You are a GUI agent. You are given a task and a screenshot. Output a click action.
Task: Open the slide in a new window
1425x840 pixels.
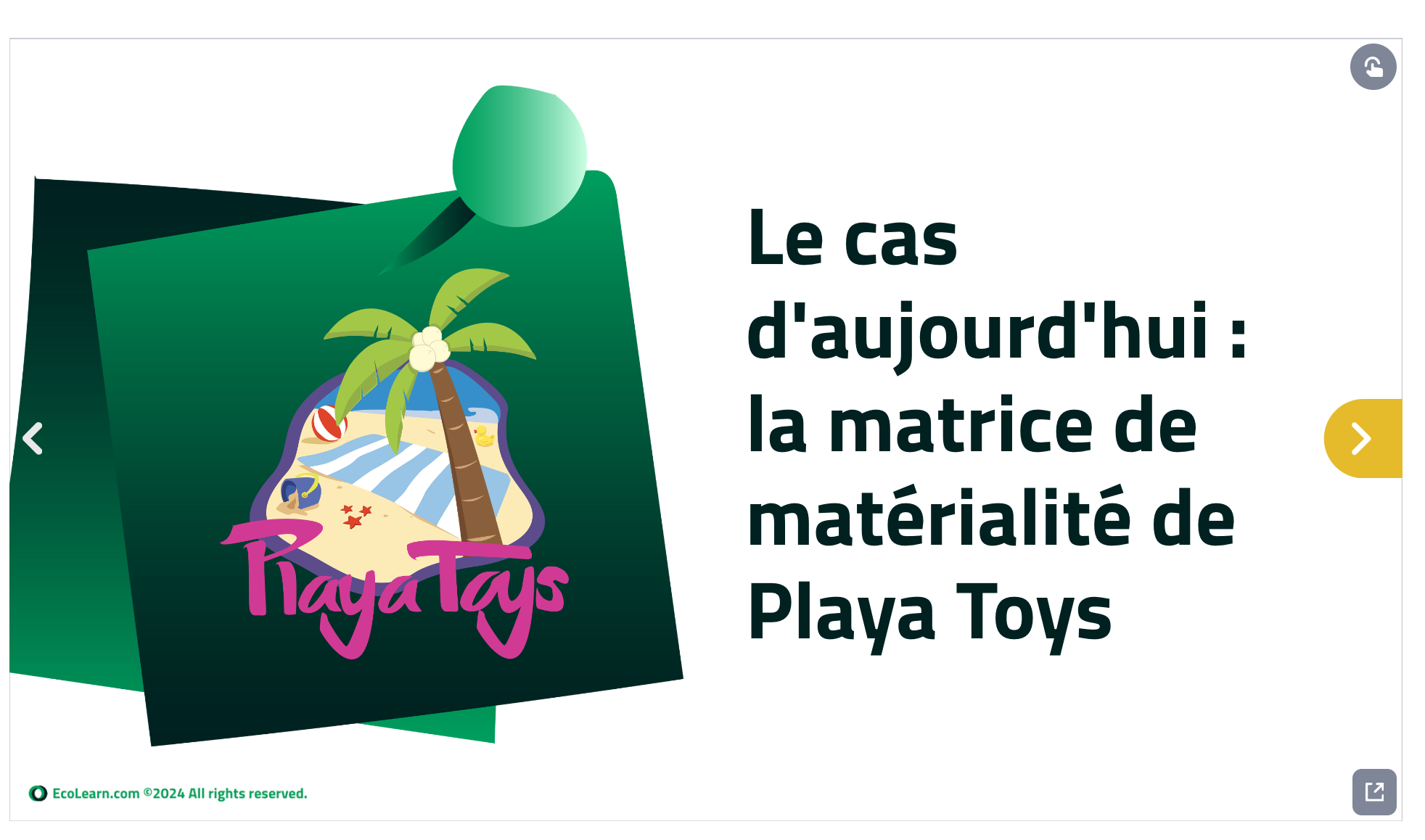point(1374,791)
